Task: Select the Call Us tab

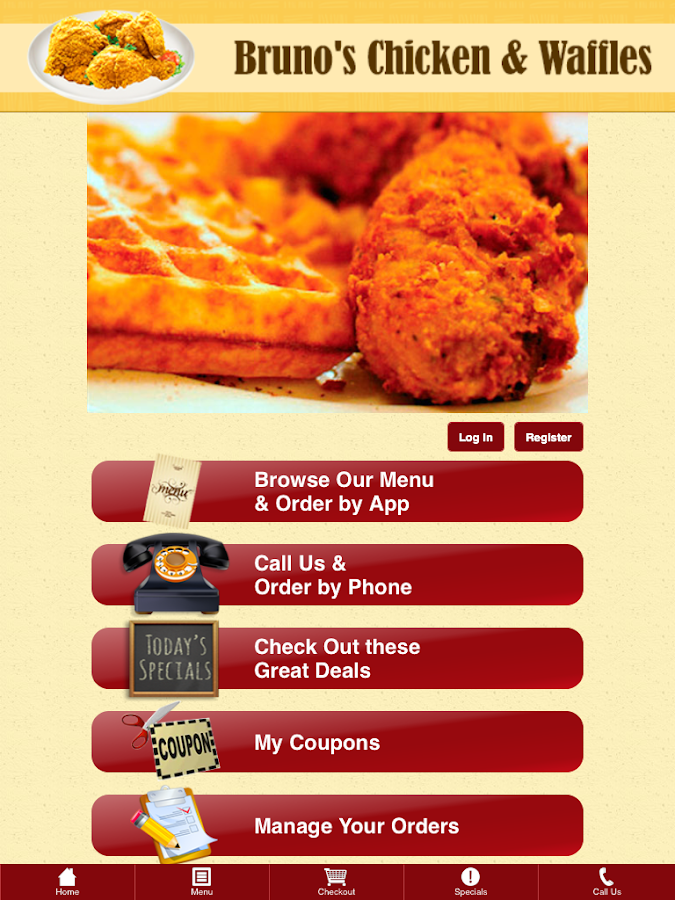Action: coord(607,882)
